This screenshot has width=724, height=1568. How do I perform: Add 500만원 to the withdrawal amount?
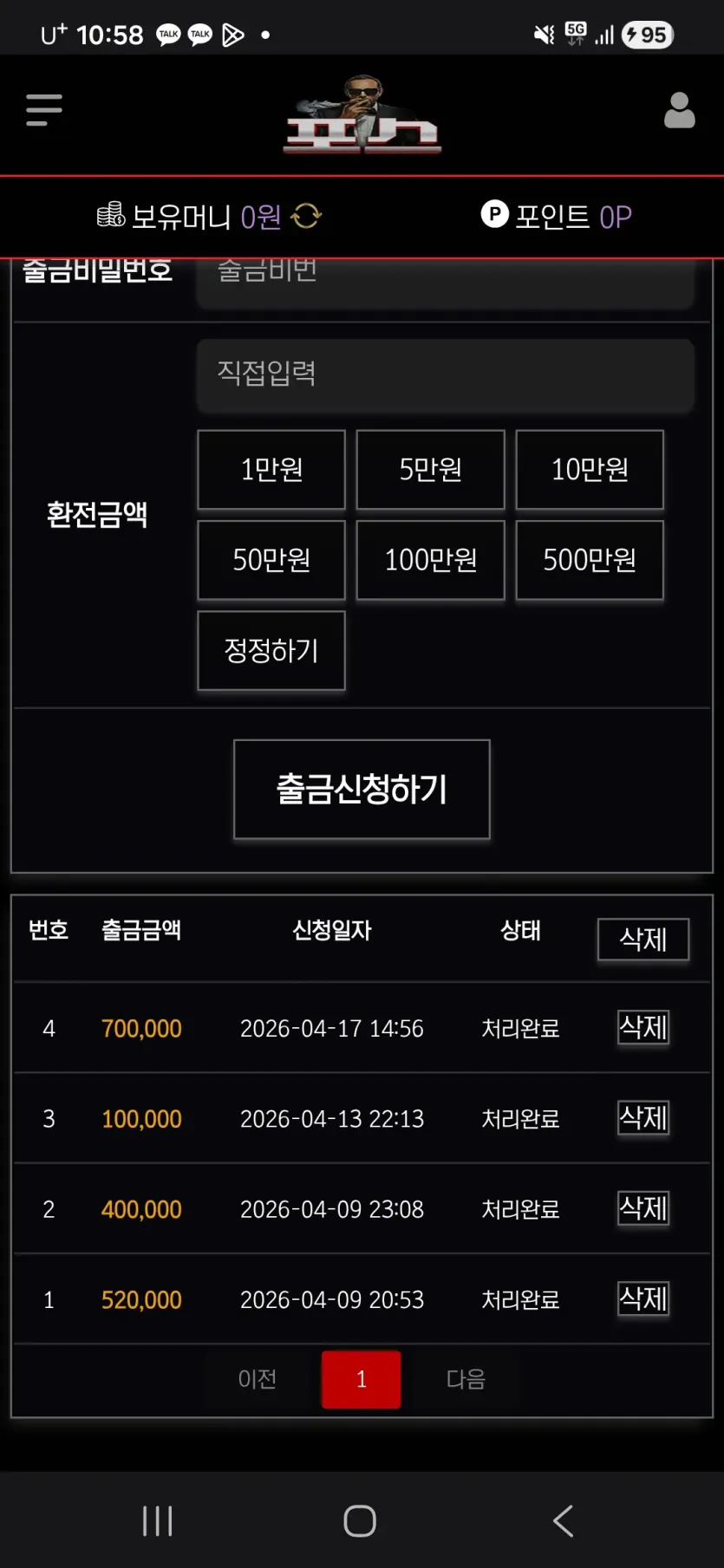click(x=590, y=560)
